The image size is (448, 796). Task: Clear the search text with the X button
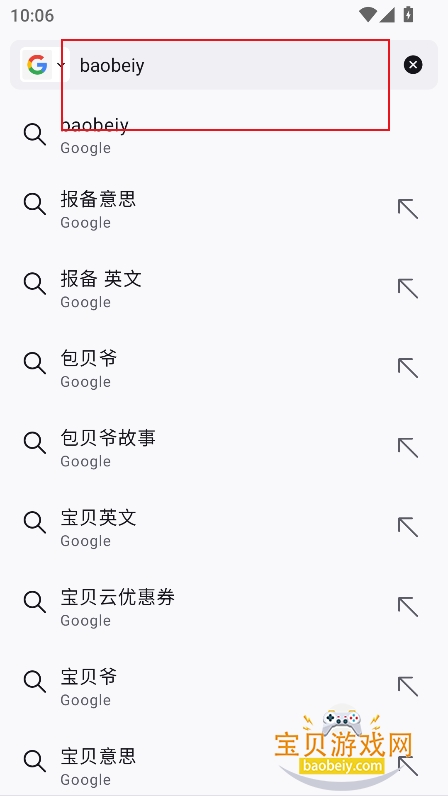(413, 65)
